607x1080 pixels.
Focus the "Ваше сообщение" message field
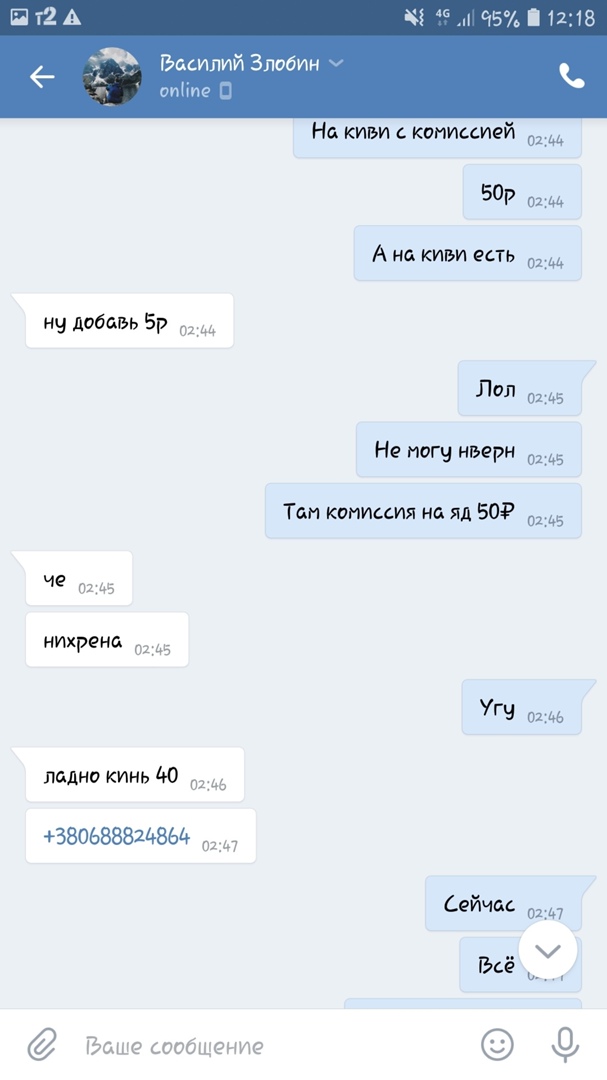[260, 1046]
